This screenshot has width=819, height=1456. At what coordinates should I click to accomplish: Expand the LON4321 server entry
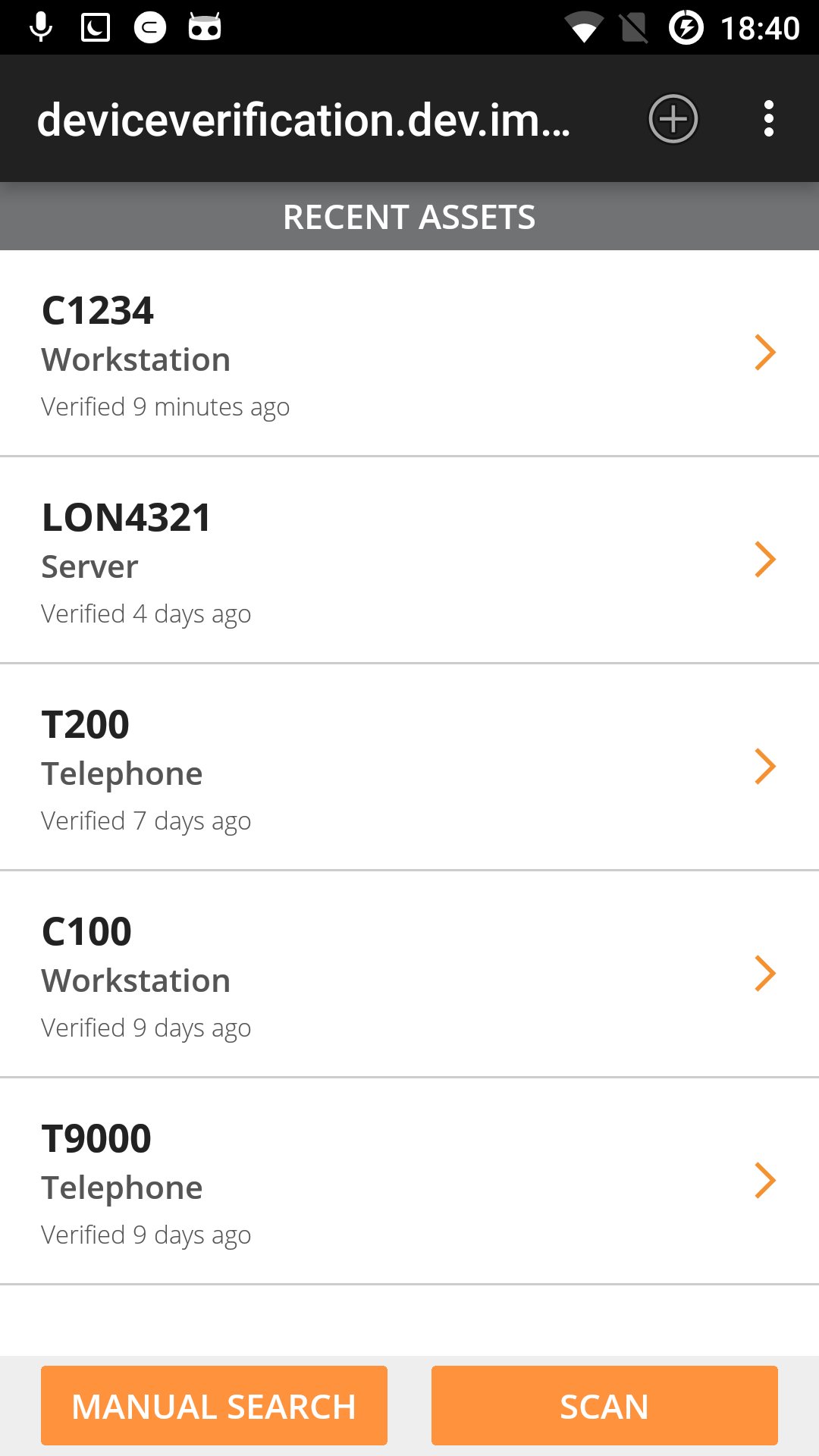pos(767,560)
